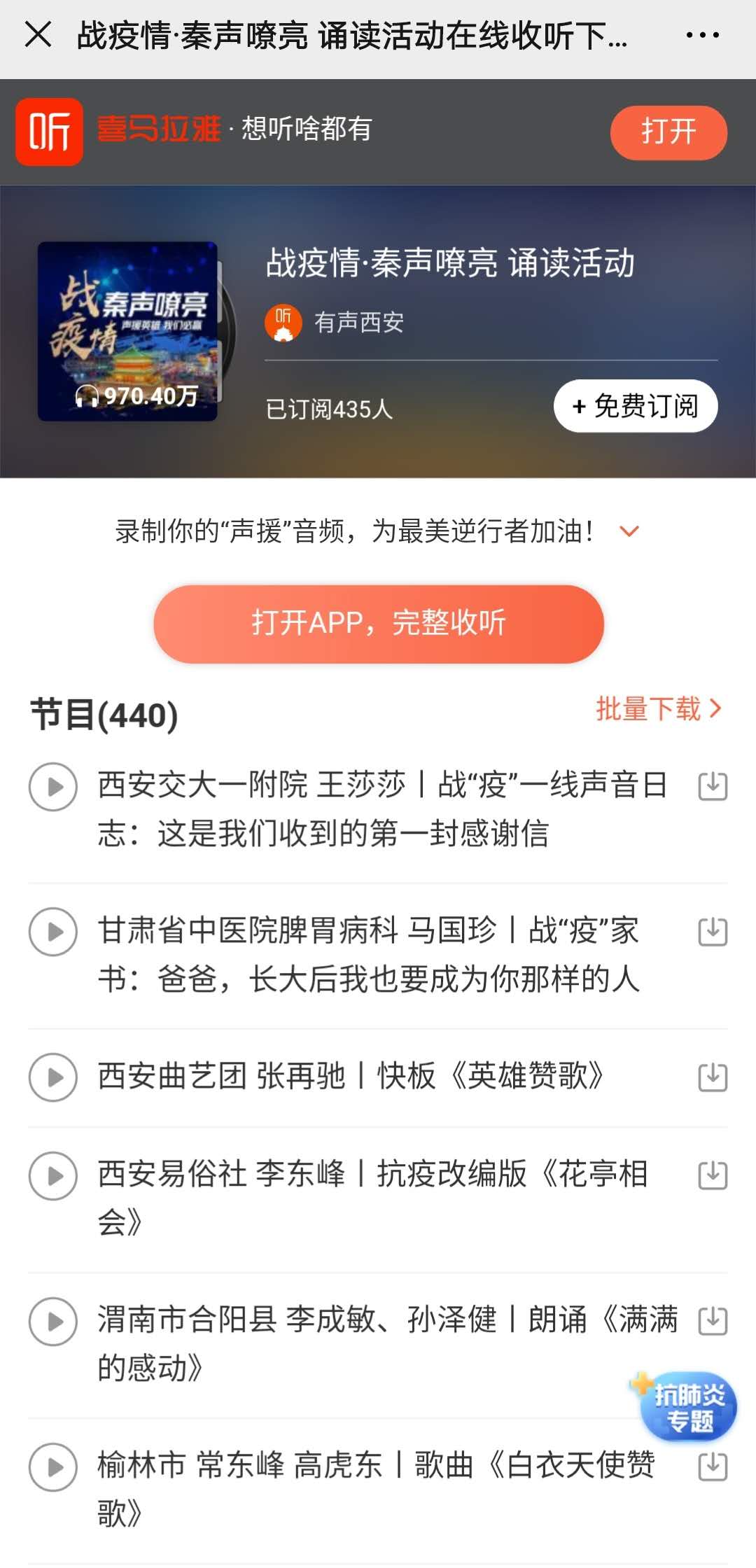Image resolution: width=756 pixels, height=1568 pixels.
Task: Download 快板《英雄赞歌》 episode
Action: click(713, 1077)
